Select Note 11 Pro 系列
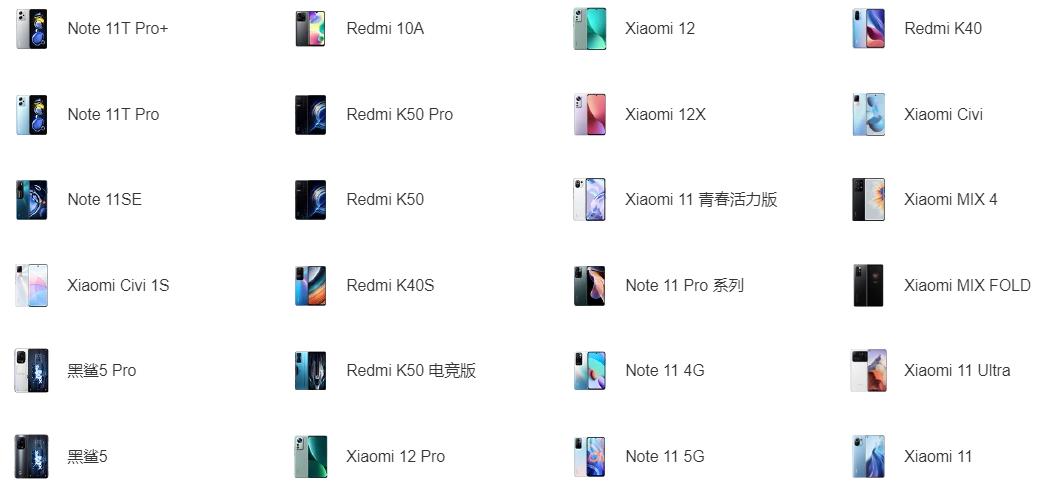Screen dimensions: 1044x487 pos(684,286)
